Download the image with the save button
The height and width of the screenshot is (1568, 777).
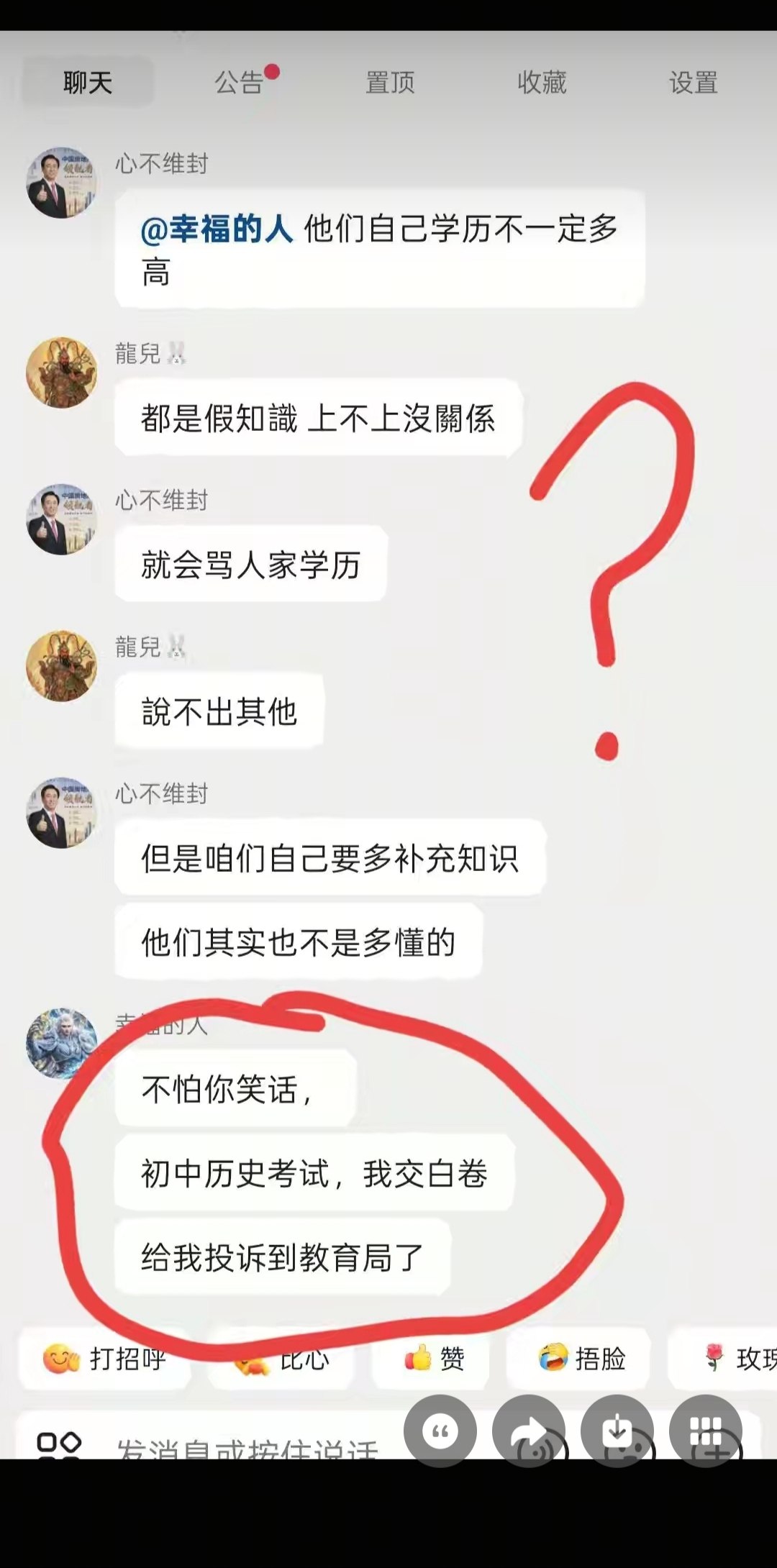pyautogui.click(x=617, y=1431)
